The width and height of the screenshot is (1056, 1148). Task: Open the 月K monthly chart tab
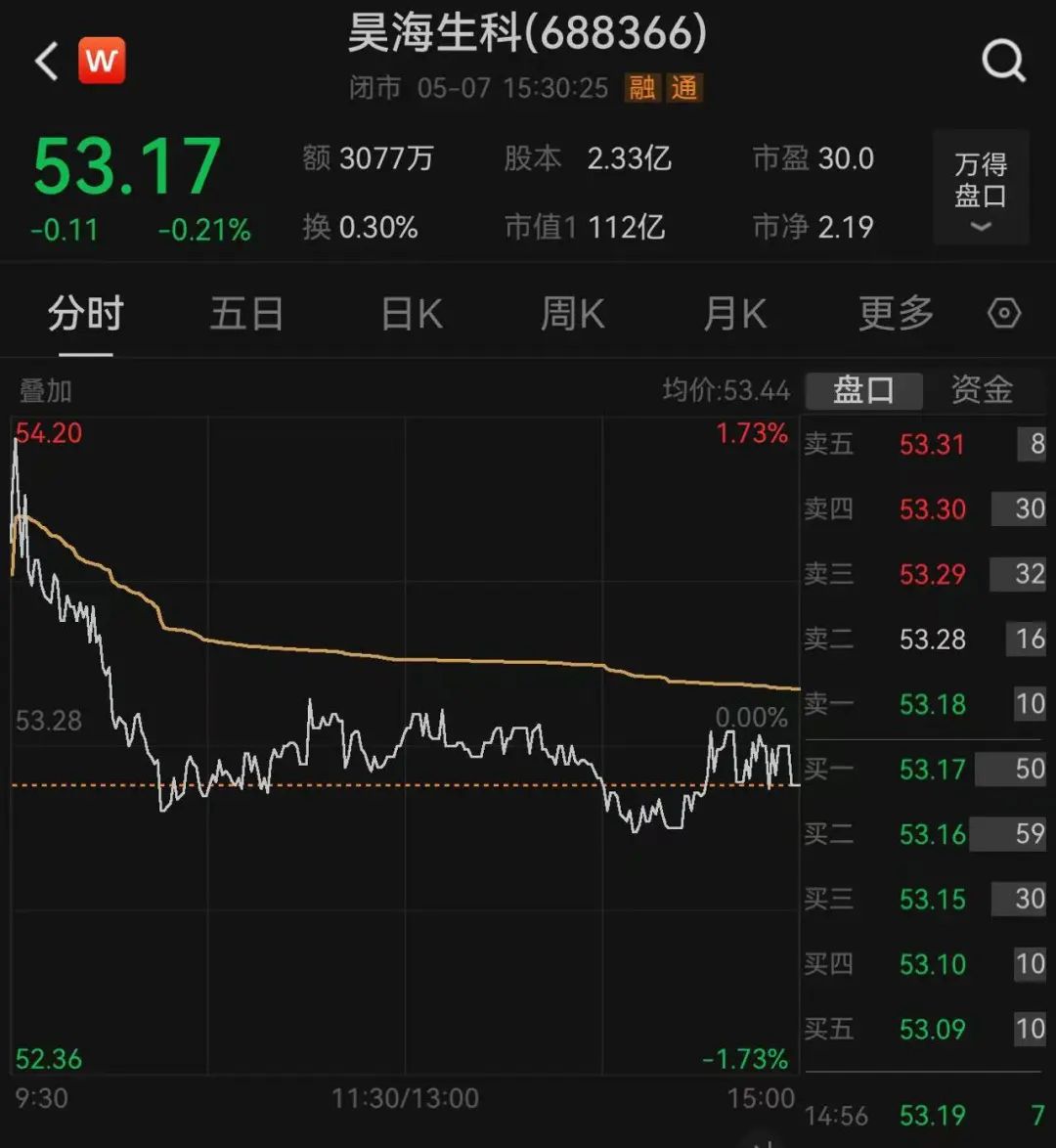coord(733,314)
